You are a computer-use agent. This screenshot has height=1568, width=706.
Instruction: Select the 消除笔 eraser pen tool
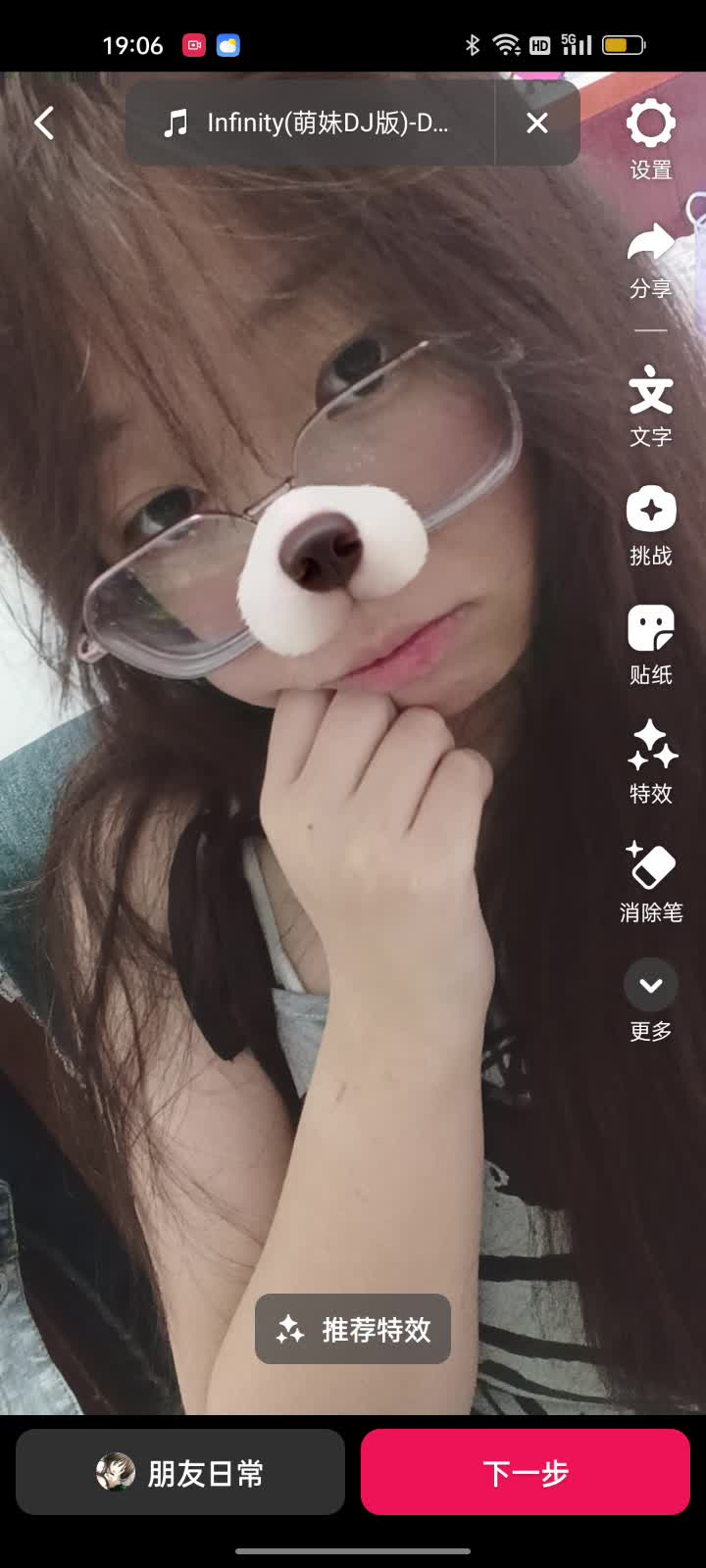coord(651,881)
